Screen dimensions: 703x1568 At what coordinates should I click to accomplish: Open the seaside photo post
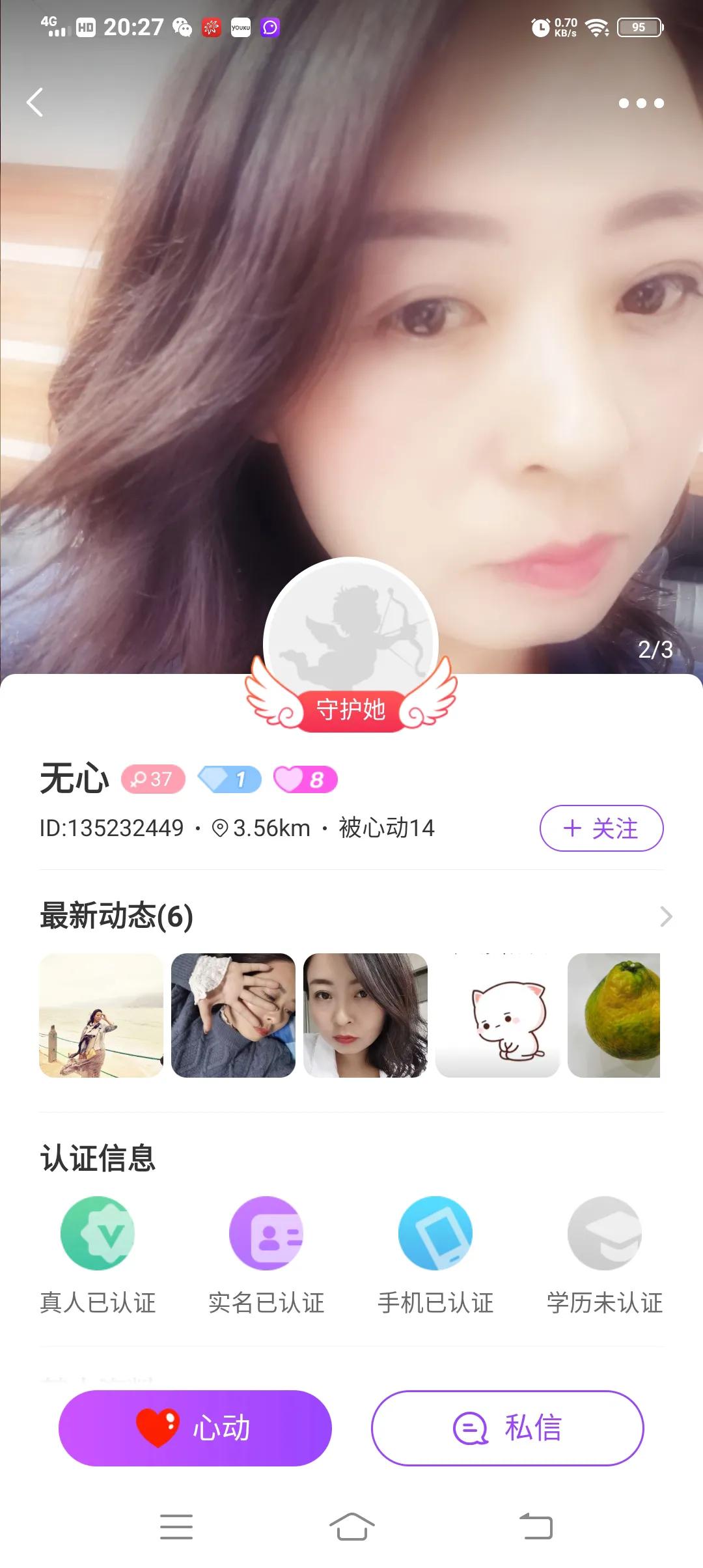pyautogui.click(x=101, y=1015)
